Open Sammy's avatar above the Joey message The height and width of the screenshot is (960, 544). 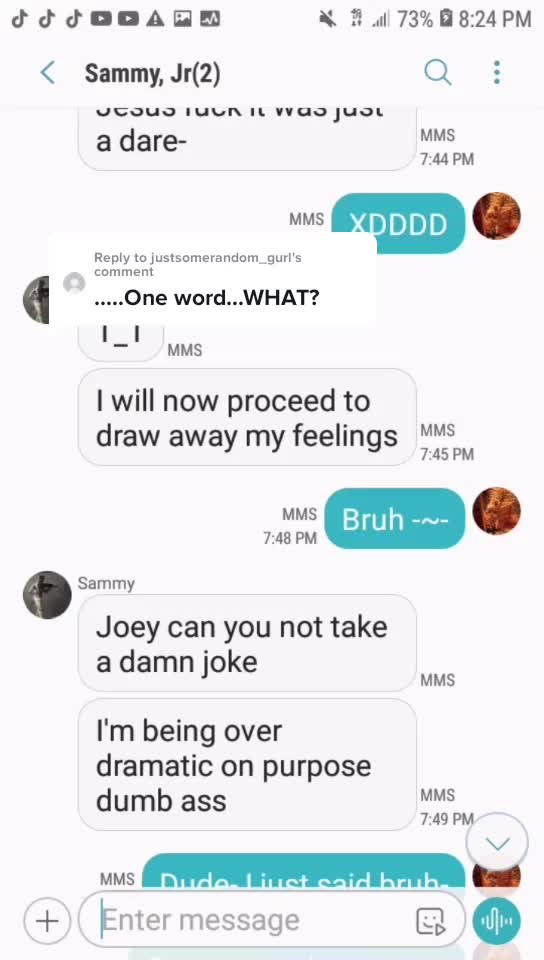(47, 595)
